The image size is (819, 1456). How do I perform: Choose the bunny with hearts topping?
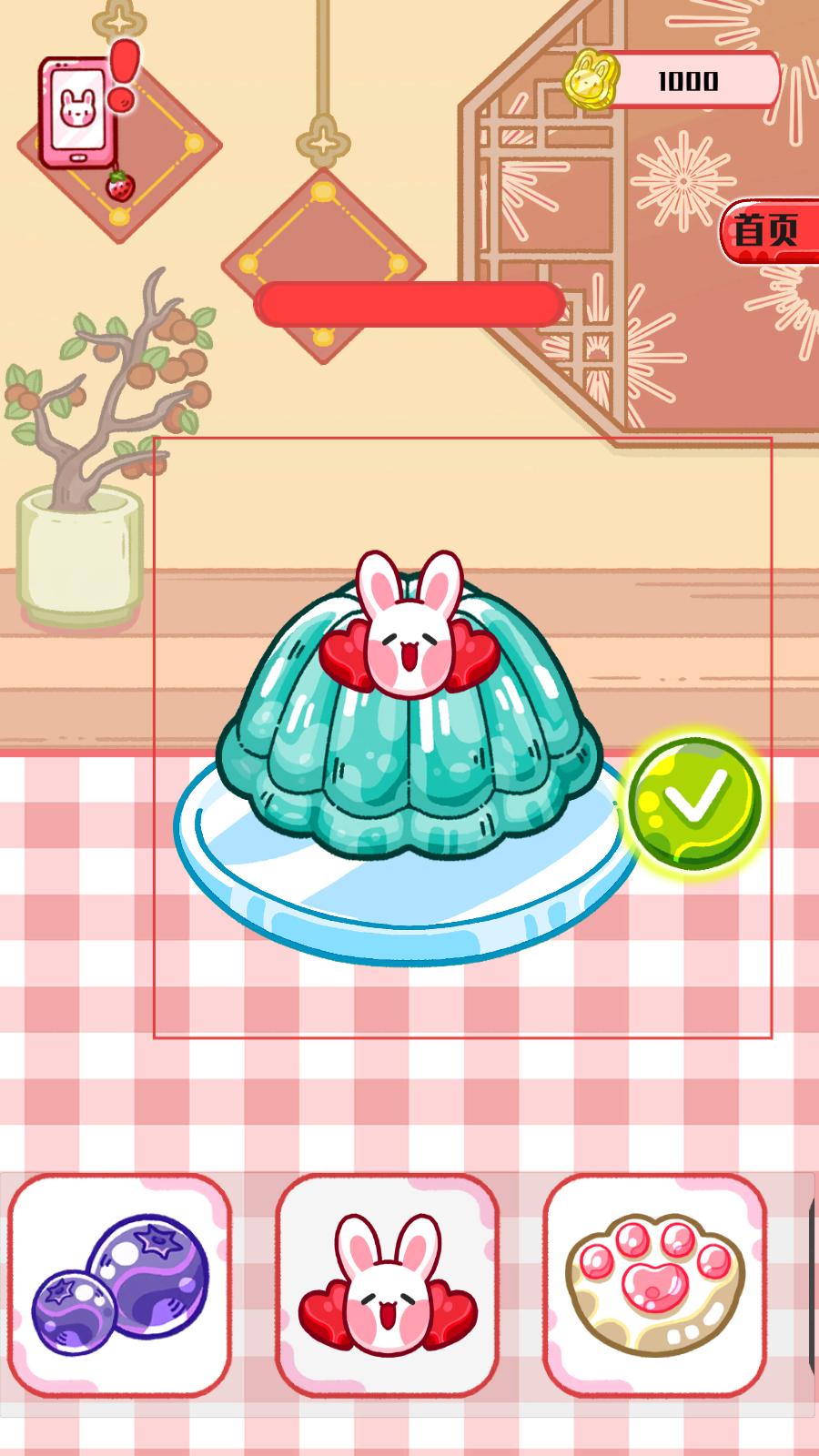[387, 1285]
